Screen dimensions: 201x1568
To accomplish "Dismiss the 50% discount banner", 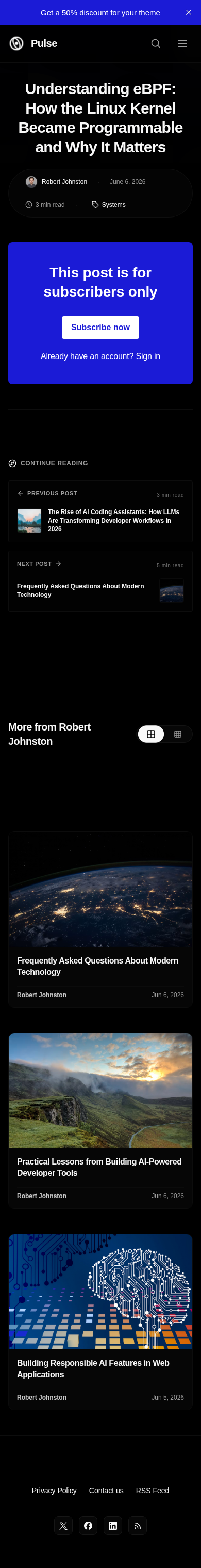I will click(188, 12).
